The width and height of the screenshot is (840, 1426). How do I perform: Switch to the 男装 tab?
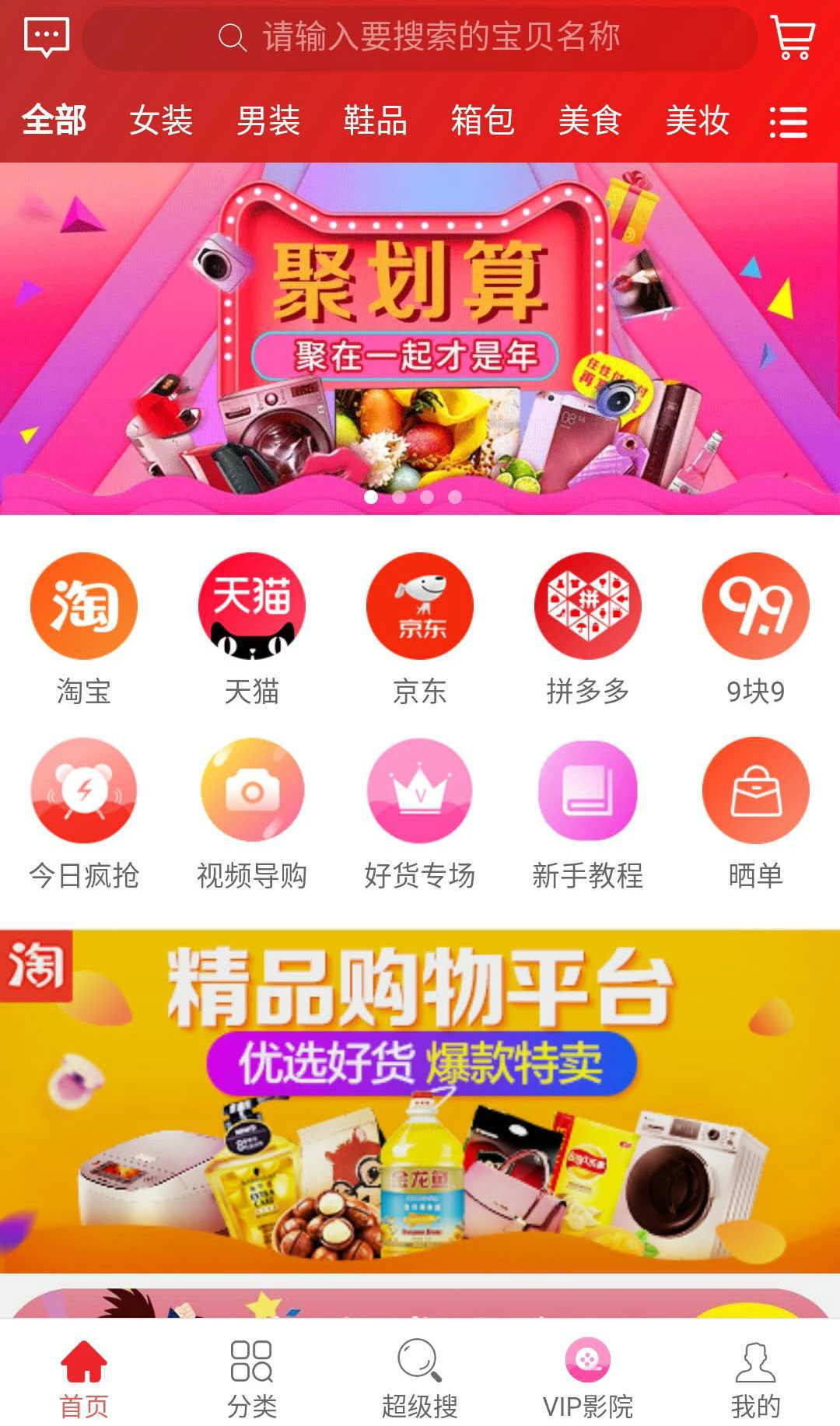pyautogui.click(x=268, y=121)
